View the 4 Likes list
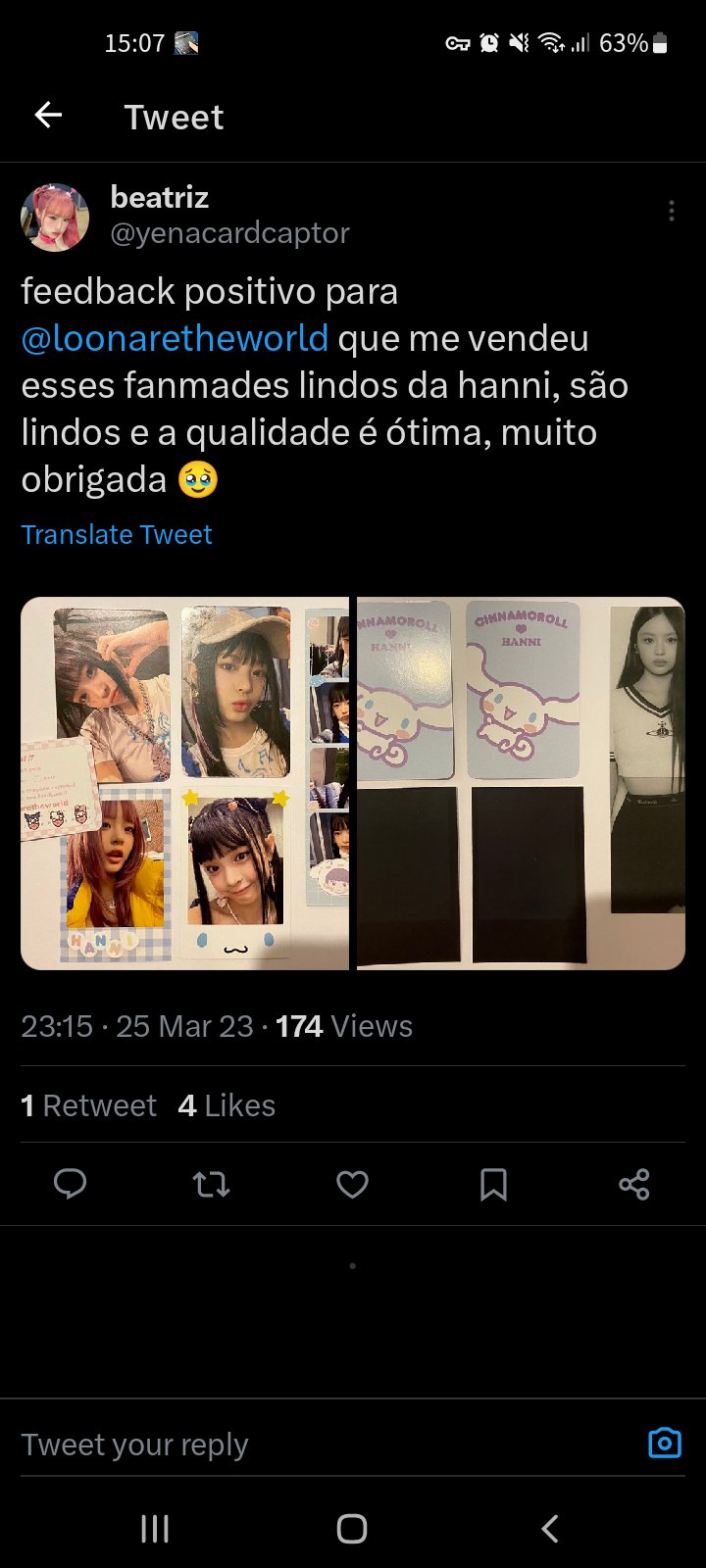Viewport: 706px width, 1568px height. 227,1105
